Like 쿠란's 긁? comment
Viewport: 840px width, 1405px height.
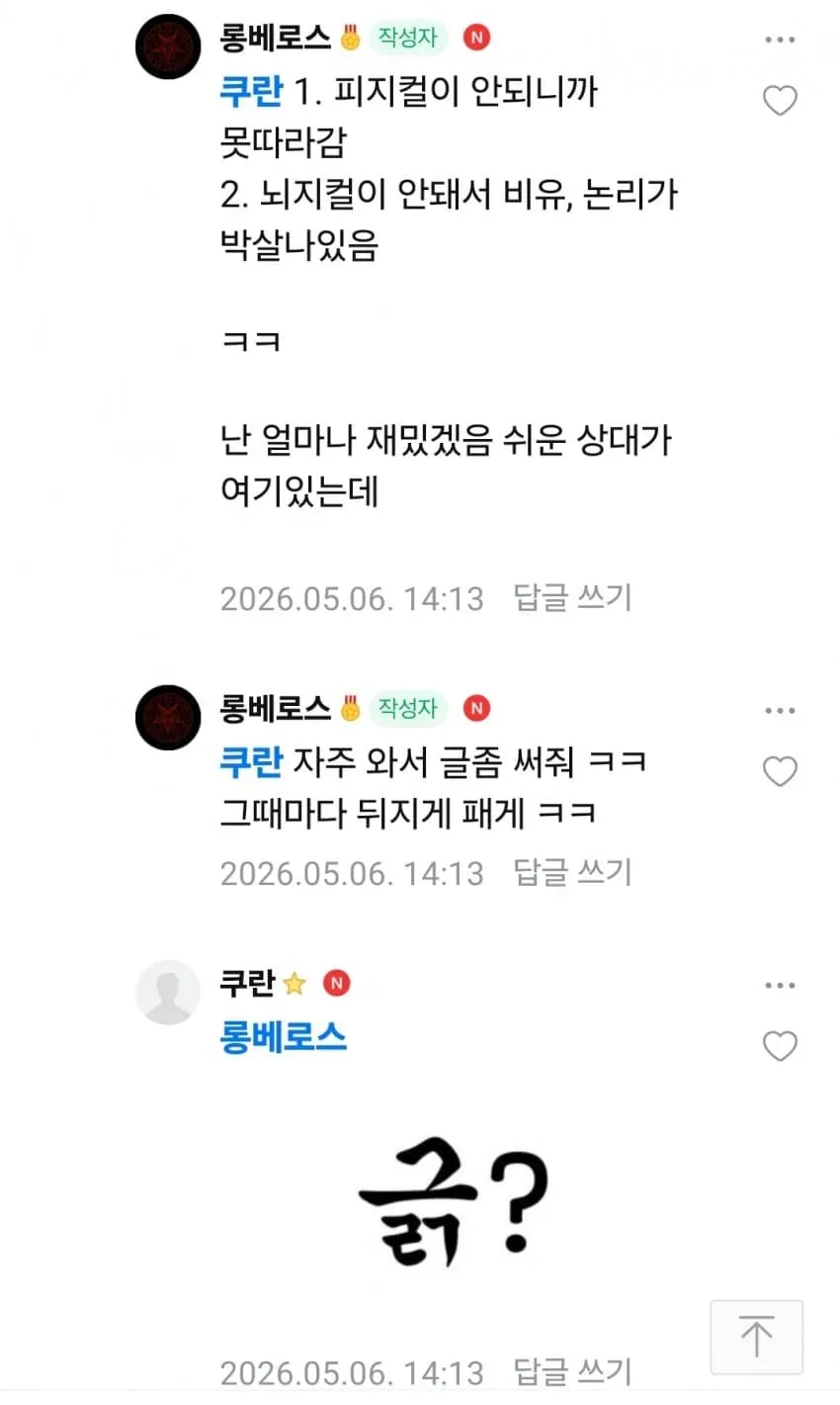click(x=780, y=1045)
